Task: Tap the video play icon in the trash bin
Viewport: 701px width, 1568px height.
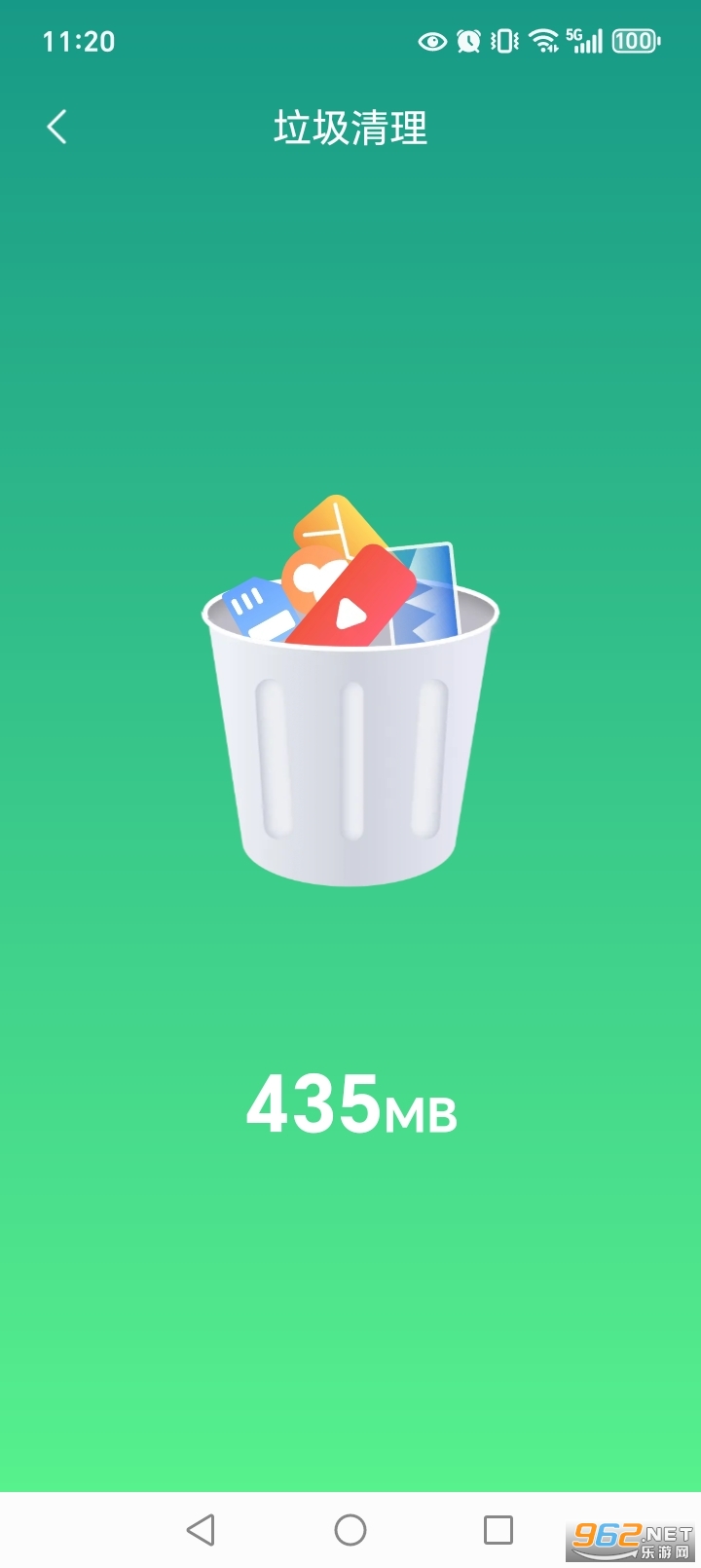Action: coord(350,609)
